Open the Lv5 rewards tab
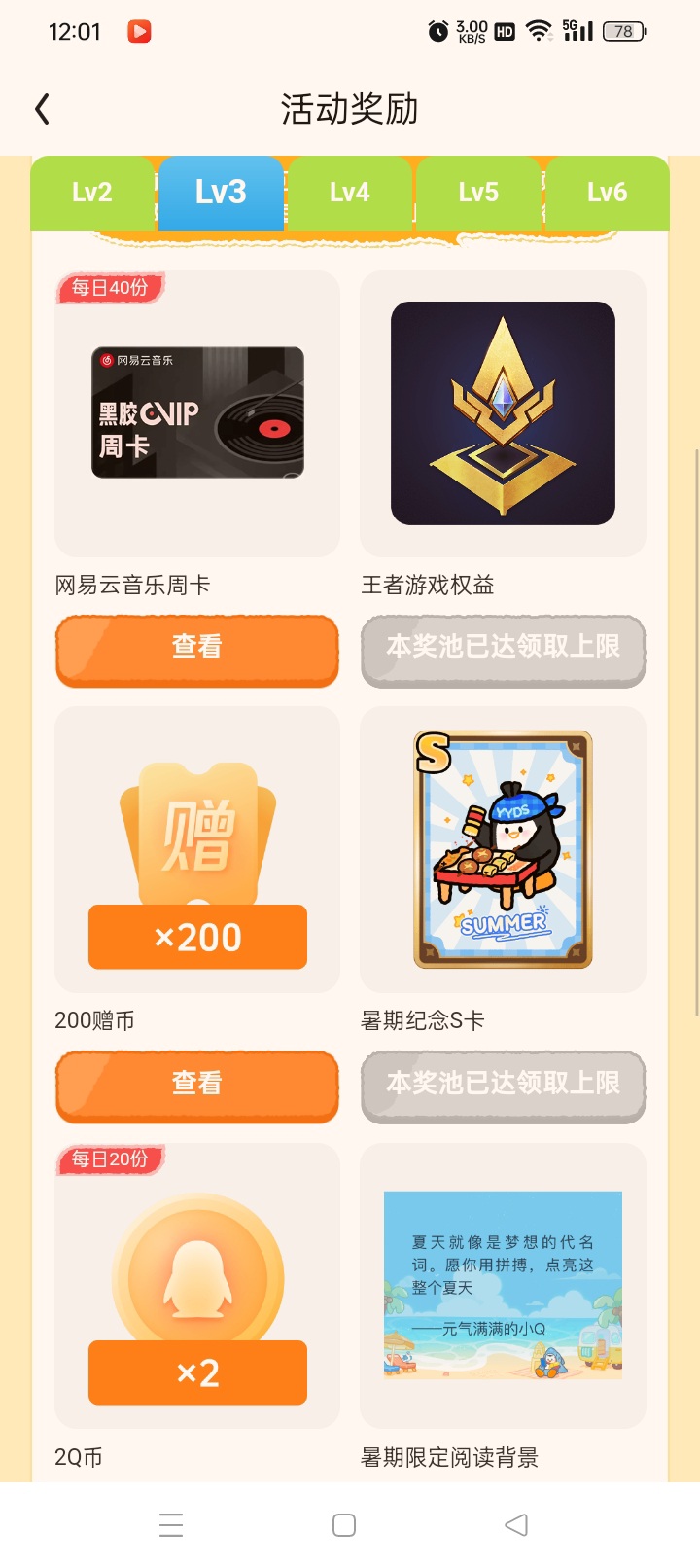This screenshot has width=700, height=1568. pyautogui.click(x=478, y=193)
